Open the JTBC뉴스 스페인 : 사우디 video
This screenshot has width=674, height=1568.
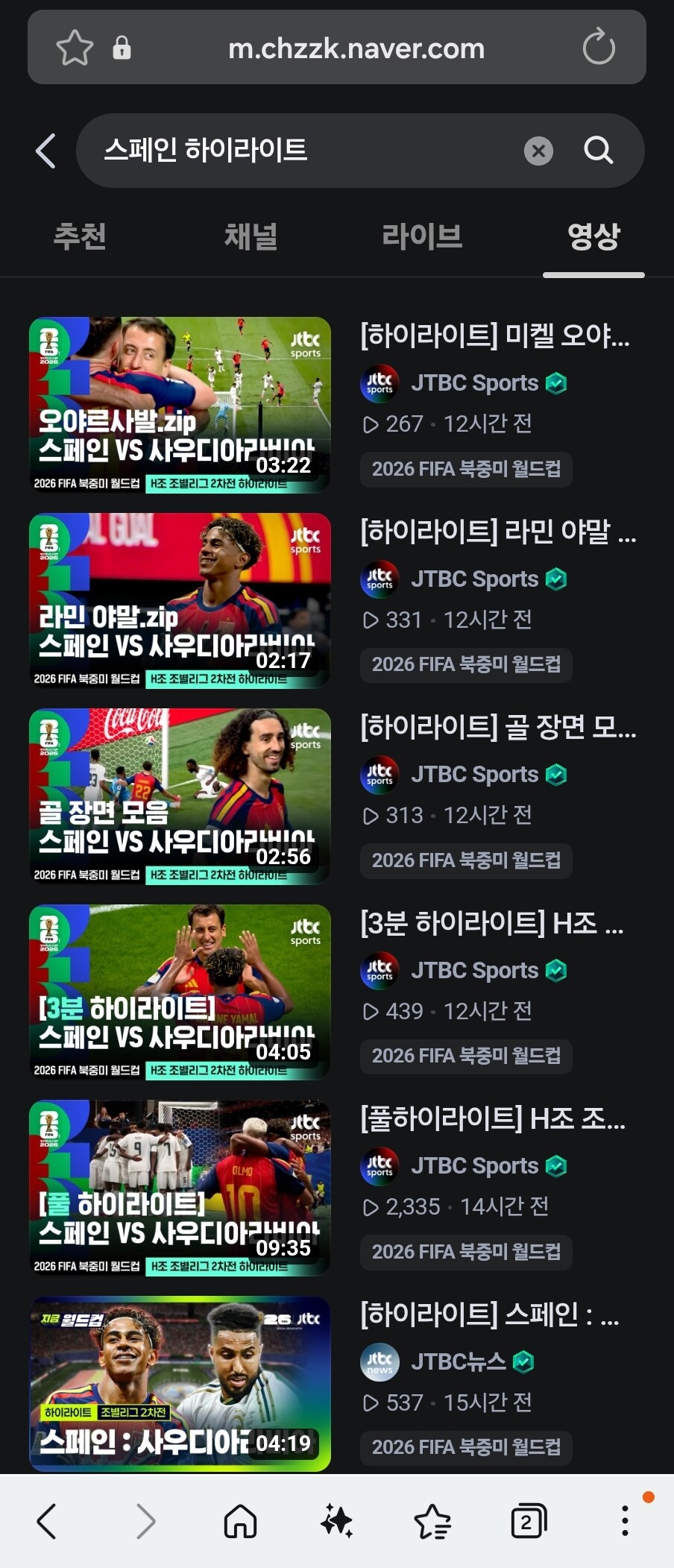[x=180, y=1384]
